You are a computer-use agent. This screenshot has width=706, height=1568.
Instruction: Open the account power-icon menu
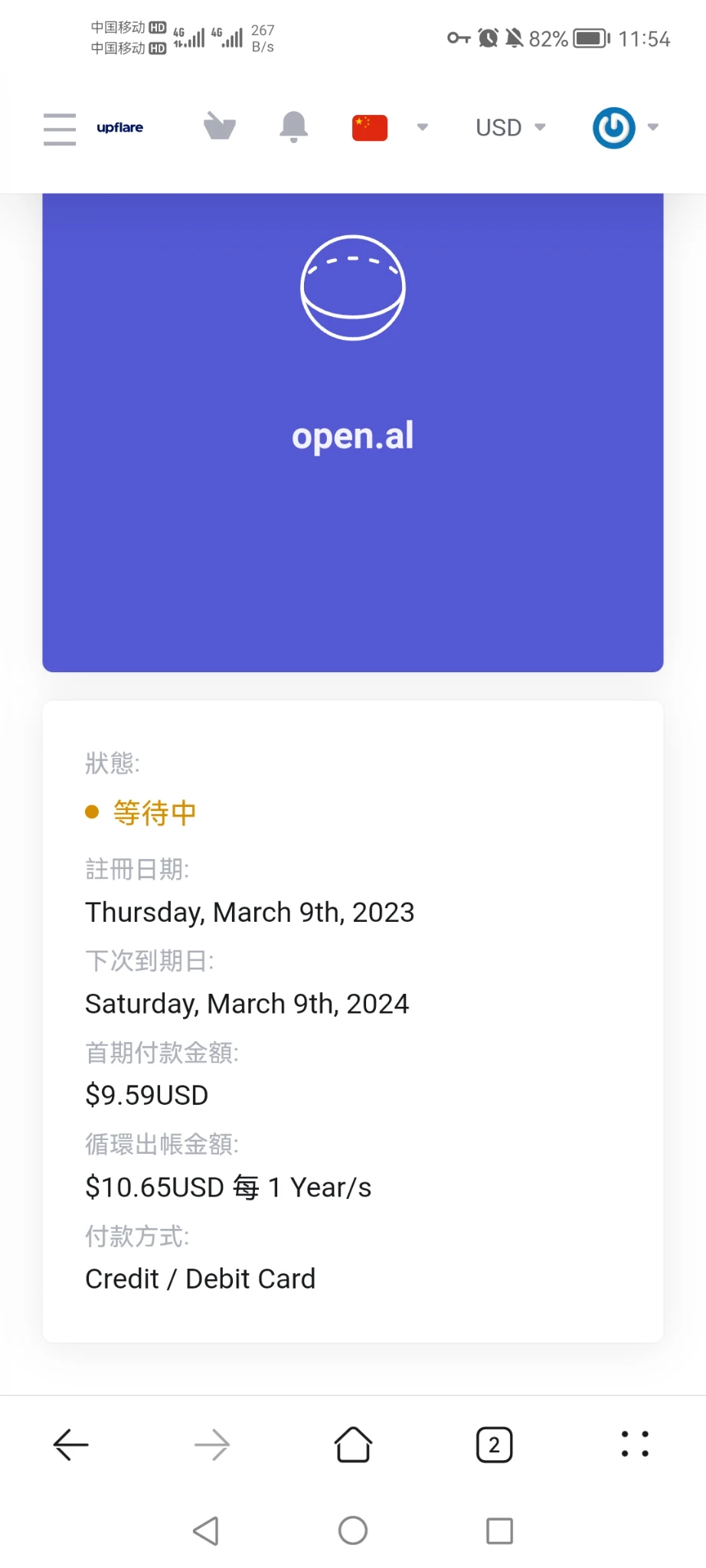(625, 128)
